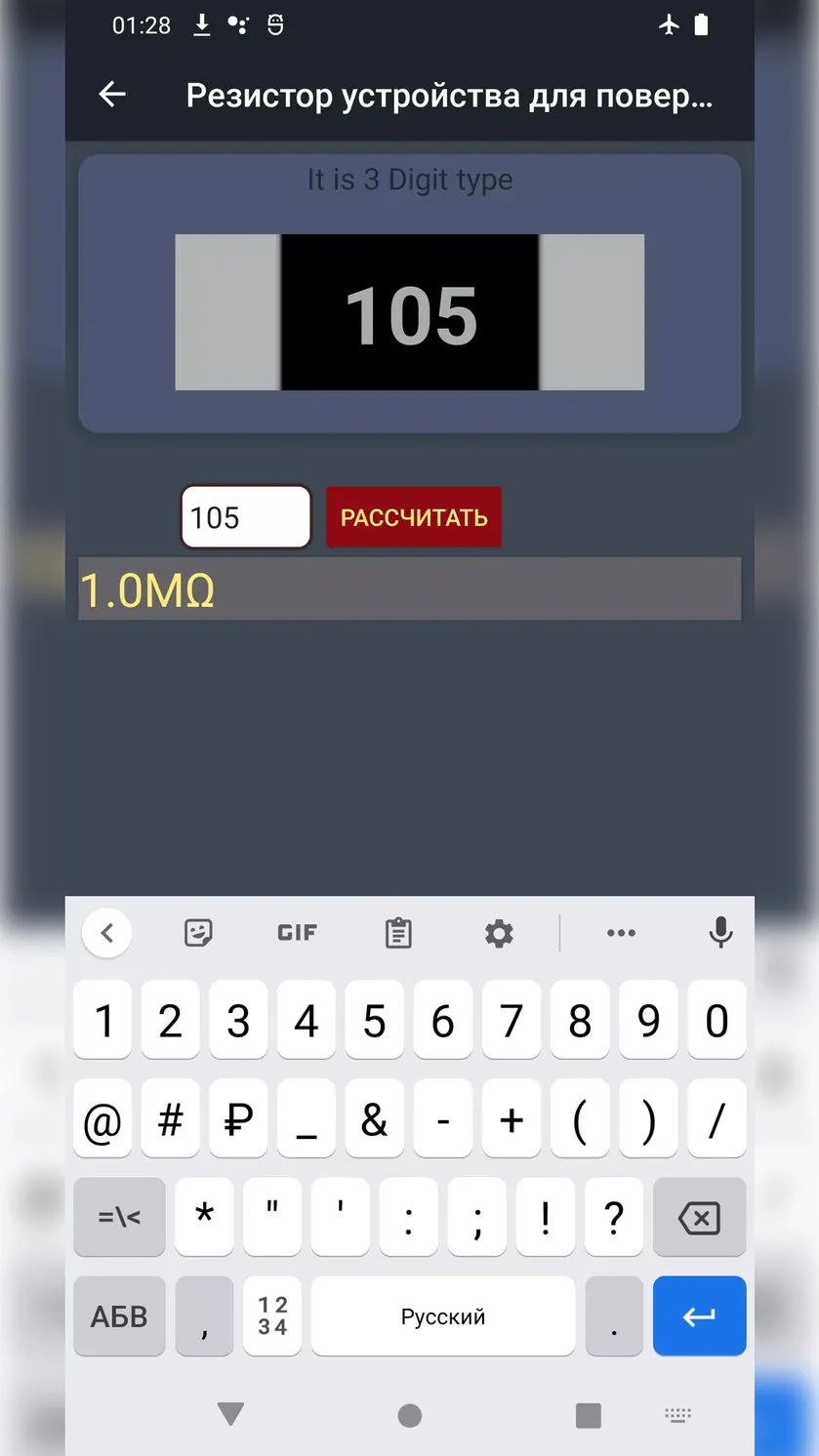Open more keyboard options (three dots)
This screenshot has height=1456, width=819.
pos(621,933)
